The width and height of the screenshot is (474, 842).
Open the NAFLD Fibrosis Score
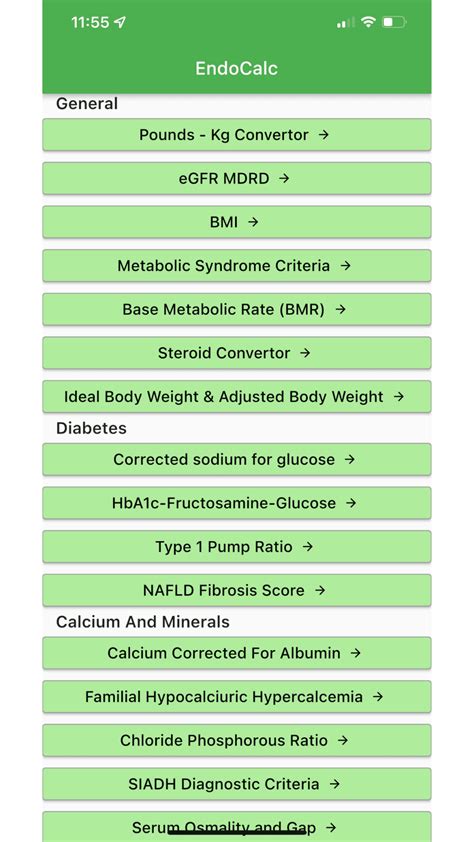(237, 590)
